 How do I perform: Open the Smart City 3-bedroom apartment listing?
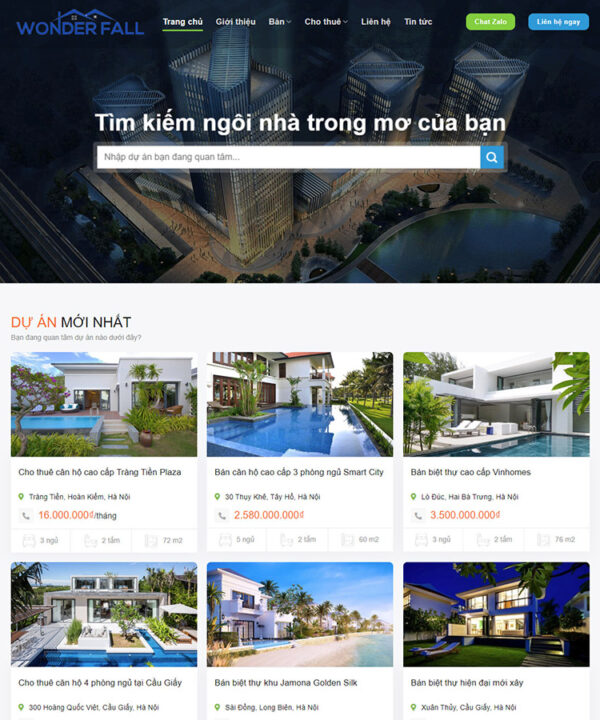299,472
